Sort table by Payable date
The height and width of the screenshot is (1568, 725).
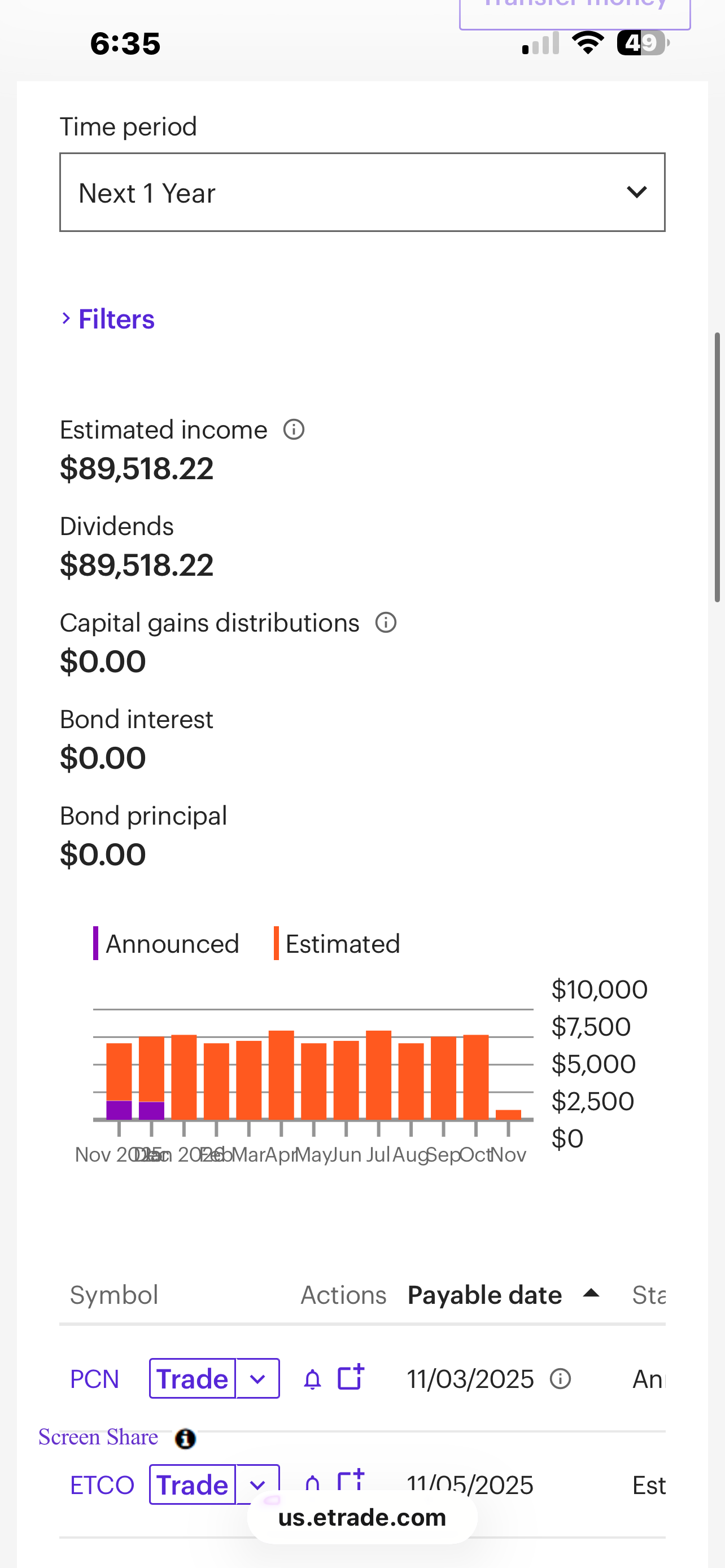tap(484, 1295)
